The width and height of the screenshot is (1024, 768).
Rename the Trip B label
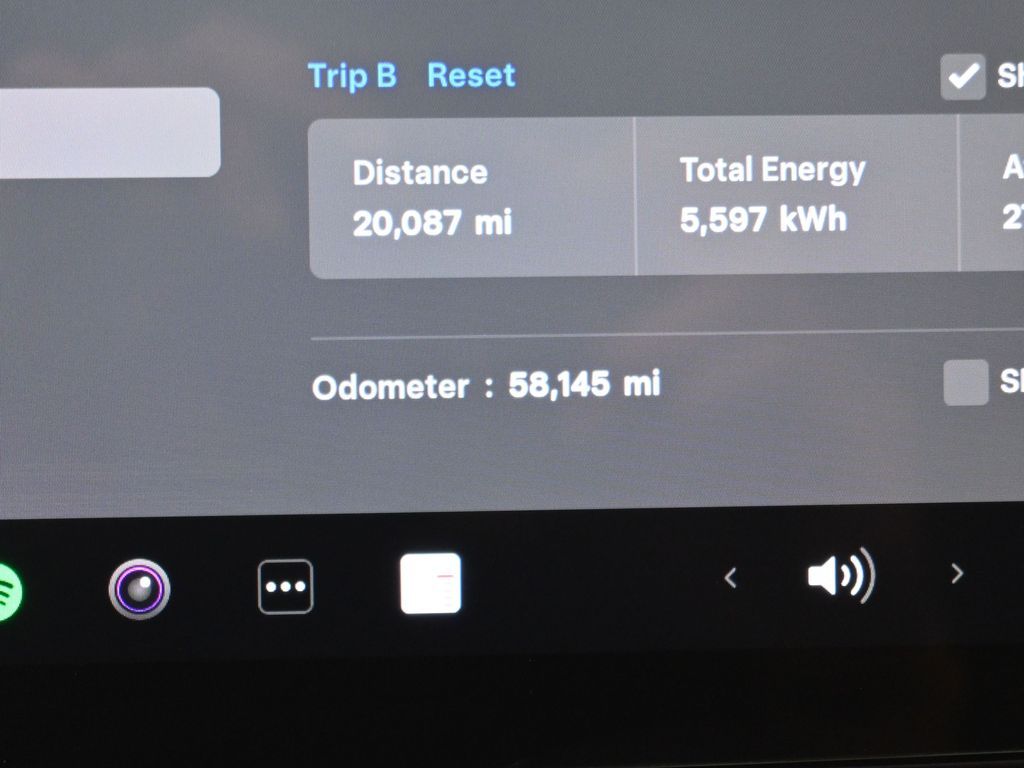pyautogui.click(x=352, y=76)
